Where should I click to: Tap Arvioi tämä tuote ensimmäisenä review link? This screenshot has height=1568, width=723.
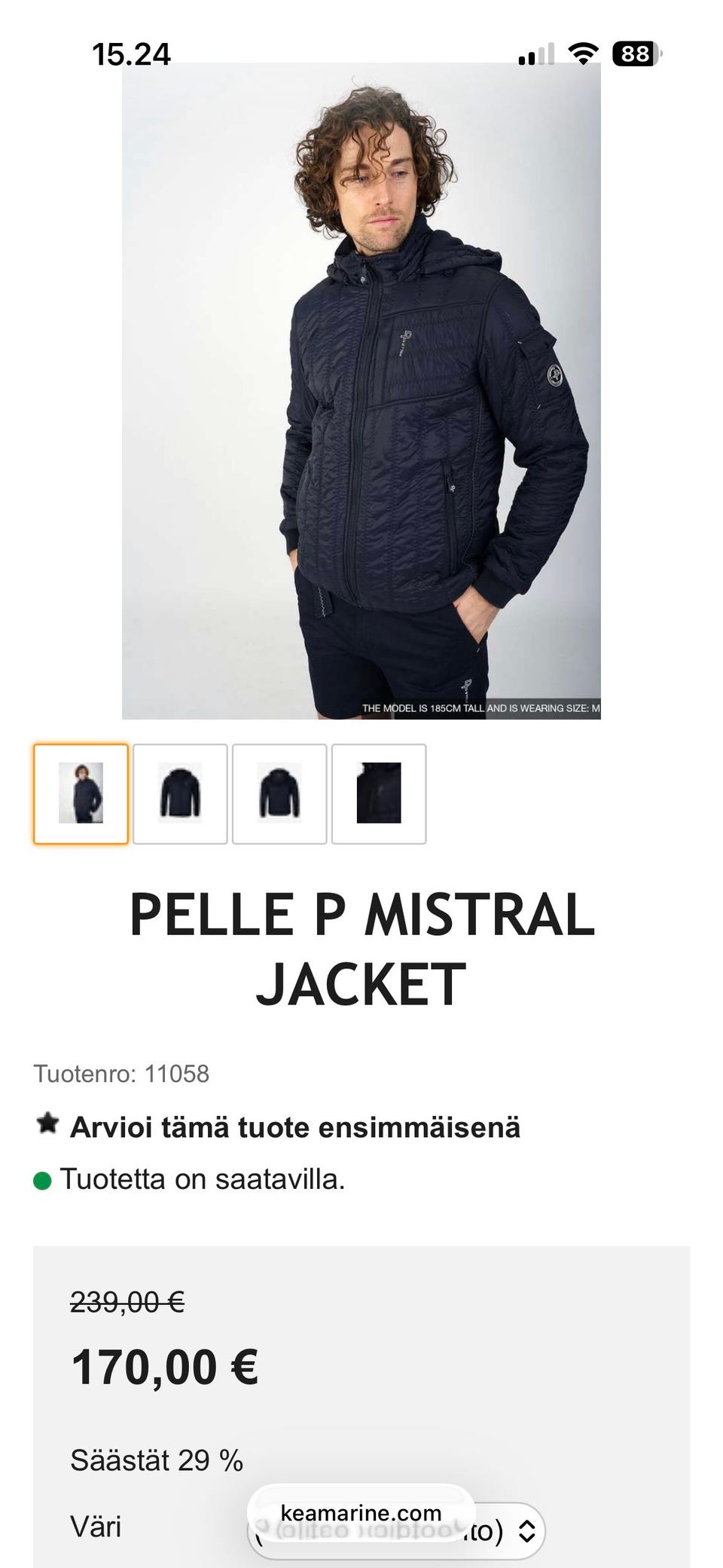click(x=294, y=1127)
